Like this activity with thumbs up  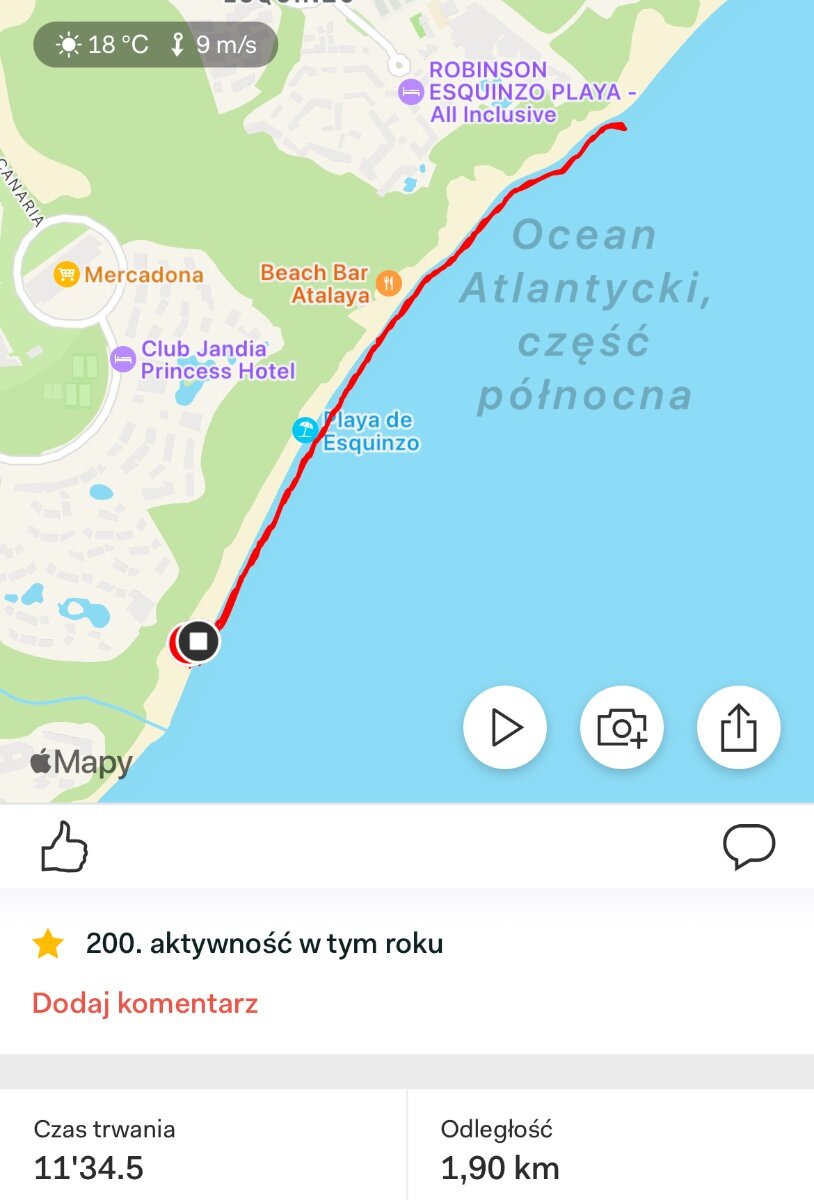click(64, 848)
